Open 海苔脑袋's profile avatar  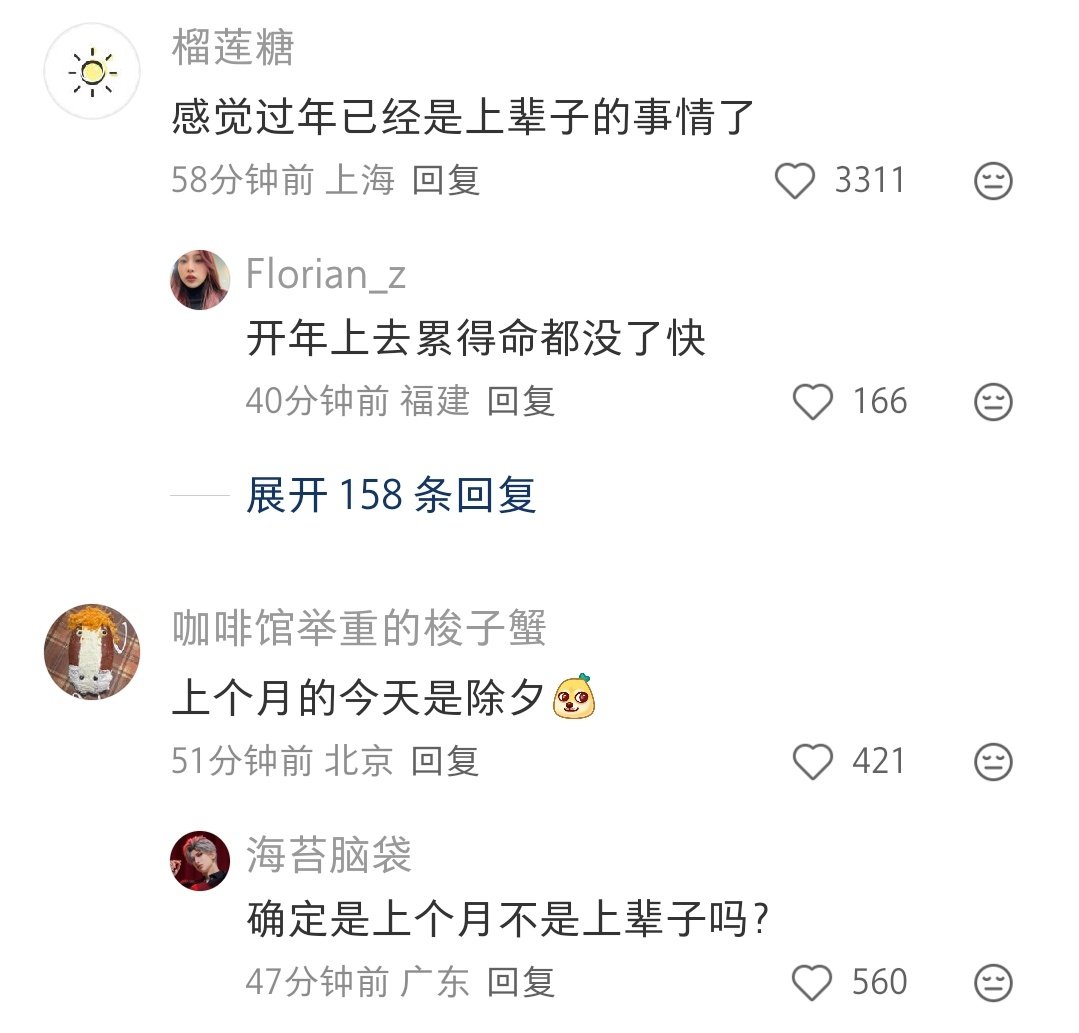(x=200, y=860)
